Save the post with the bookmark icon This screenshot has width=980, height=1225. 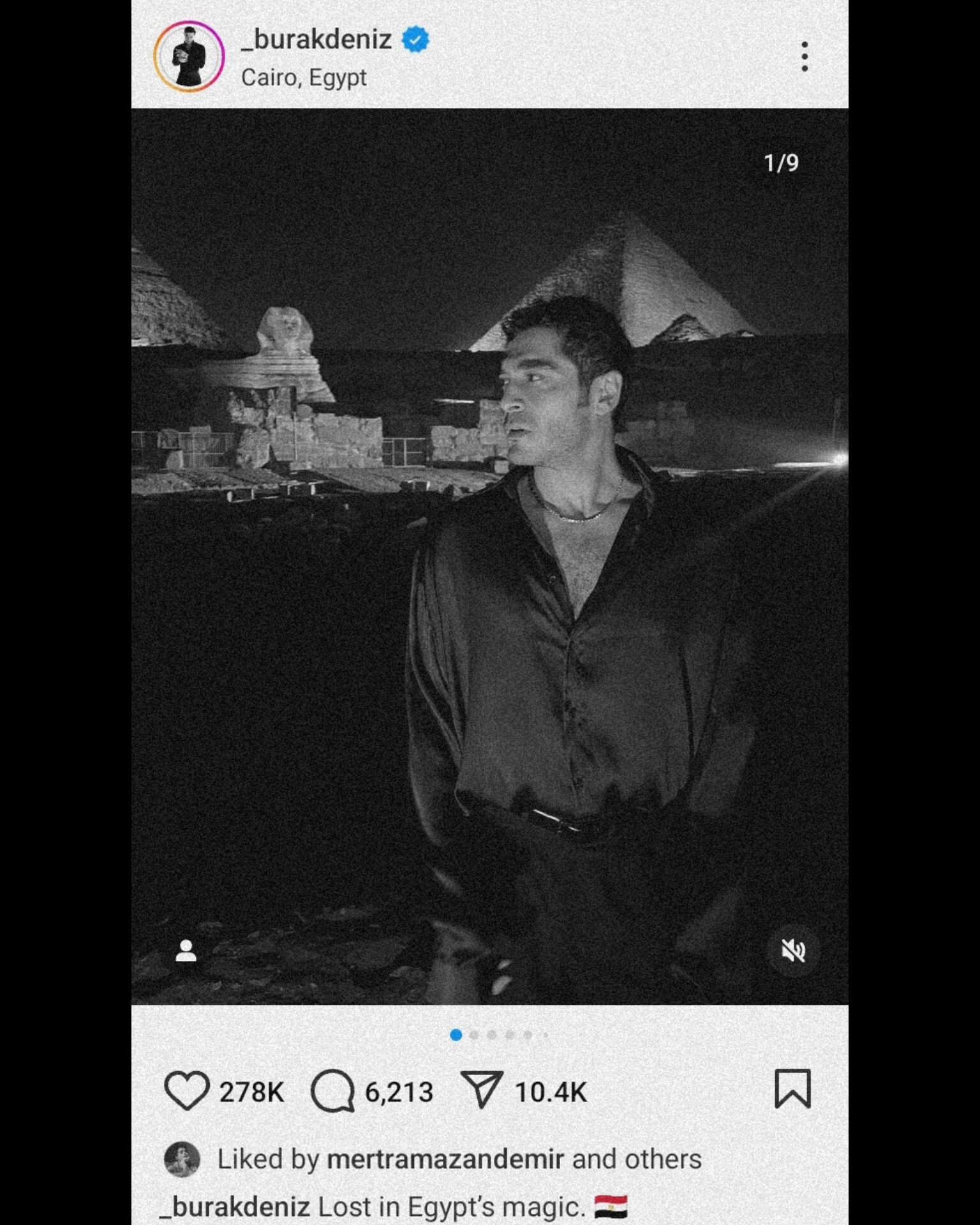(x=792, y=1089)
